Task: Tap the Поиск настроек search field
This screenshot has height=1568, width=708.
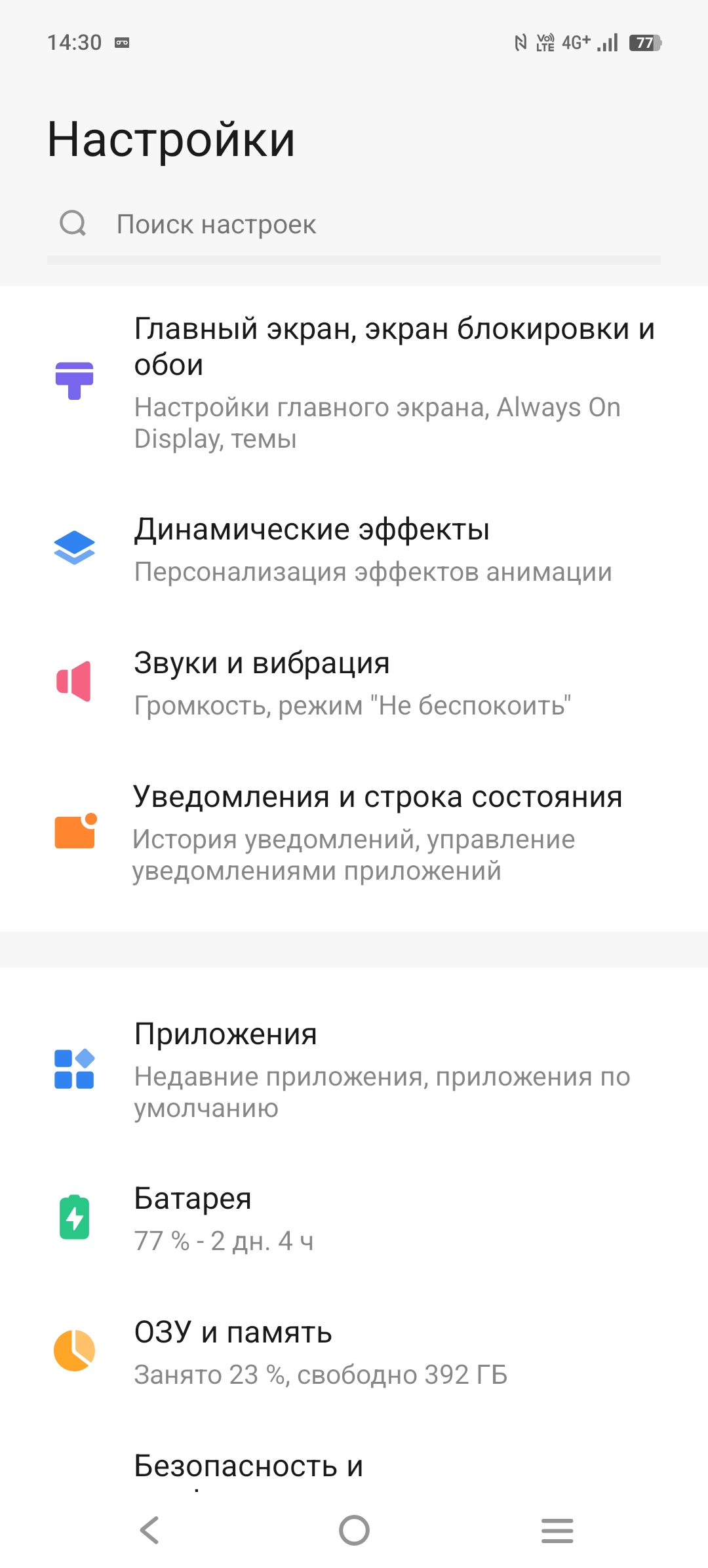Action: pos(354,225)
